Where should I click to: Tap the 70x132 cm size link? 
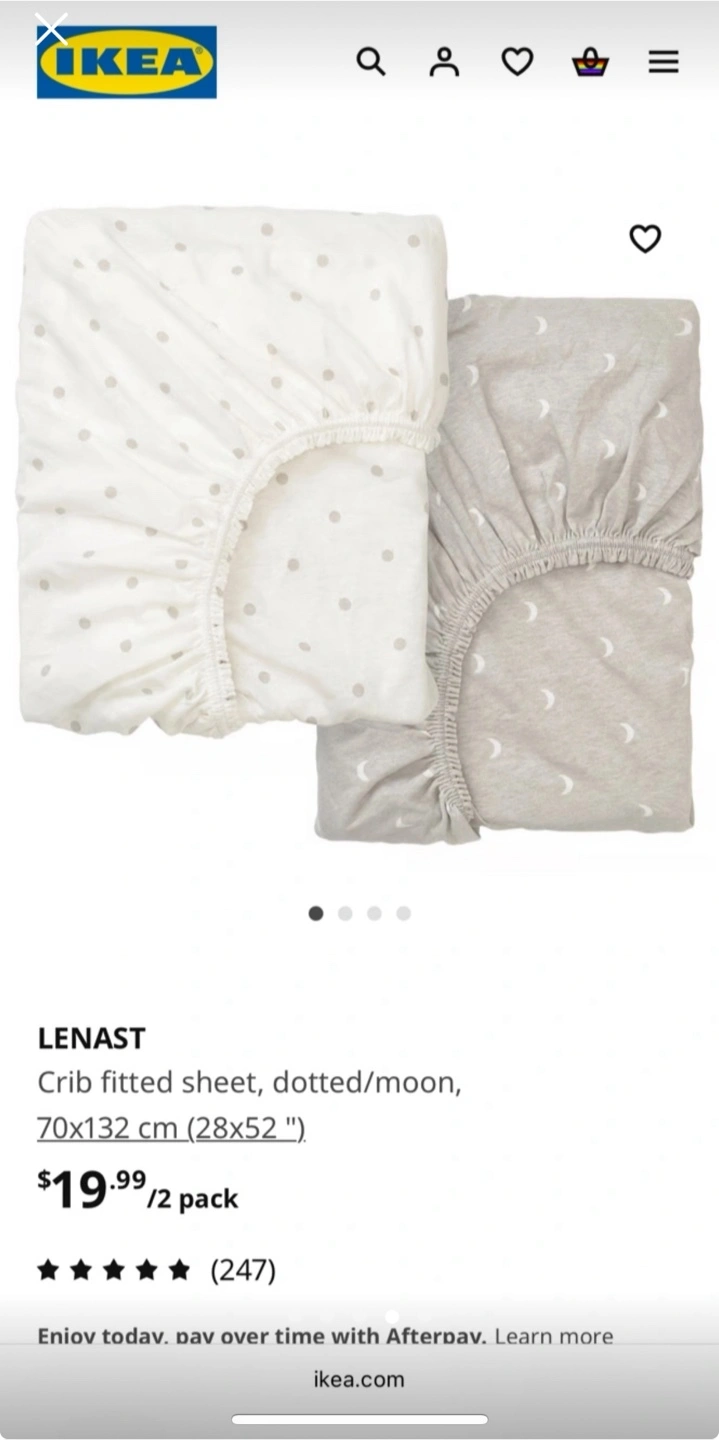171,1128
